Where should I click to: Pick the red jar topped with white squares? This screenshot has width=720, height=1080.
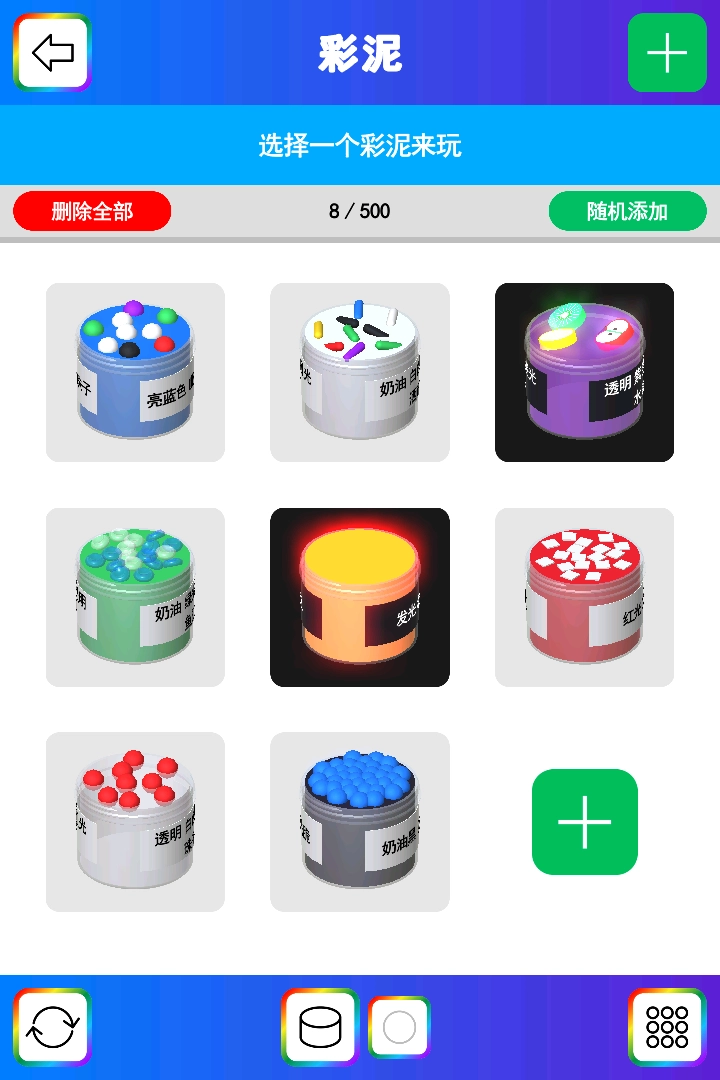tap(584, 597)
